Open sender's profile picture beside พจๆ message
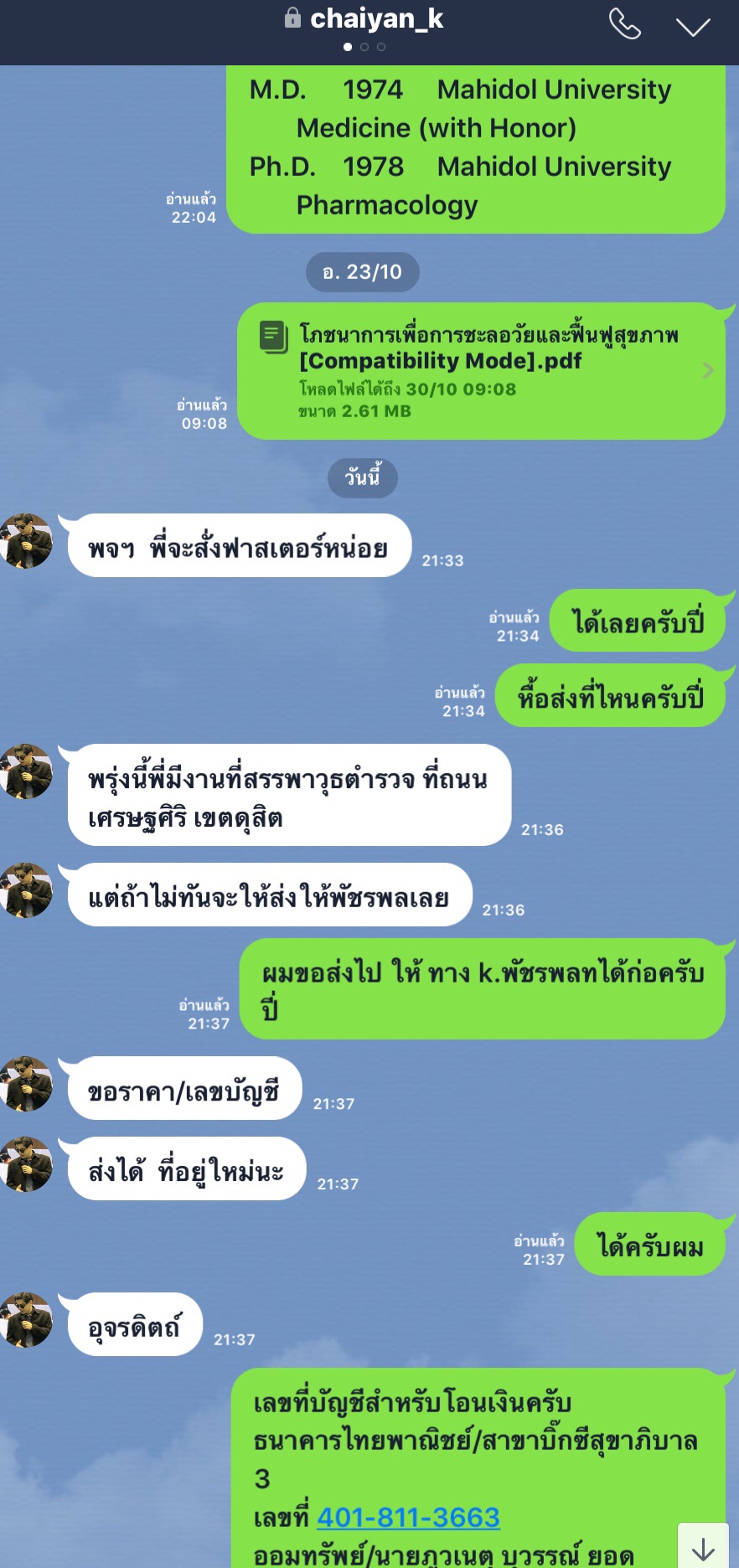This screenshot has height=1568, width=739. pyautogui.click(x=27, y=541)
